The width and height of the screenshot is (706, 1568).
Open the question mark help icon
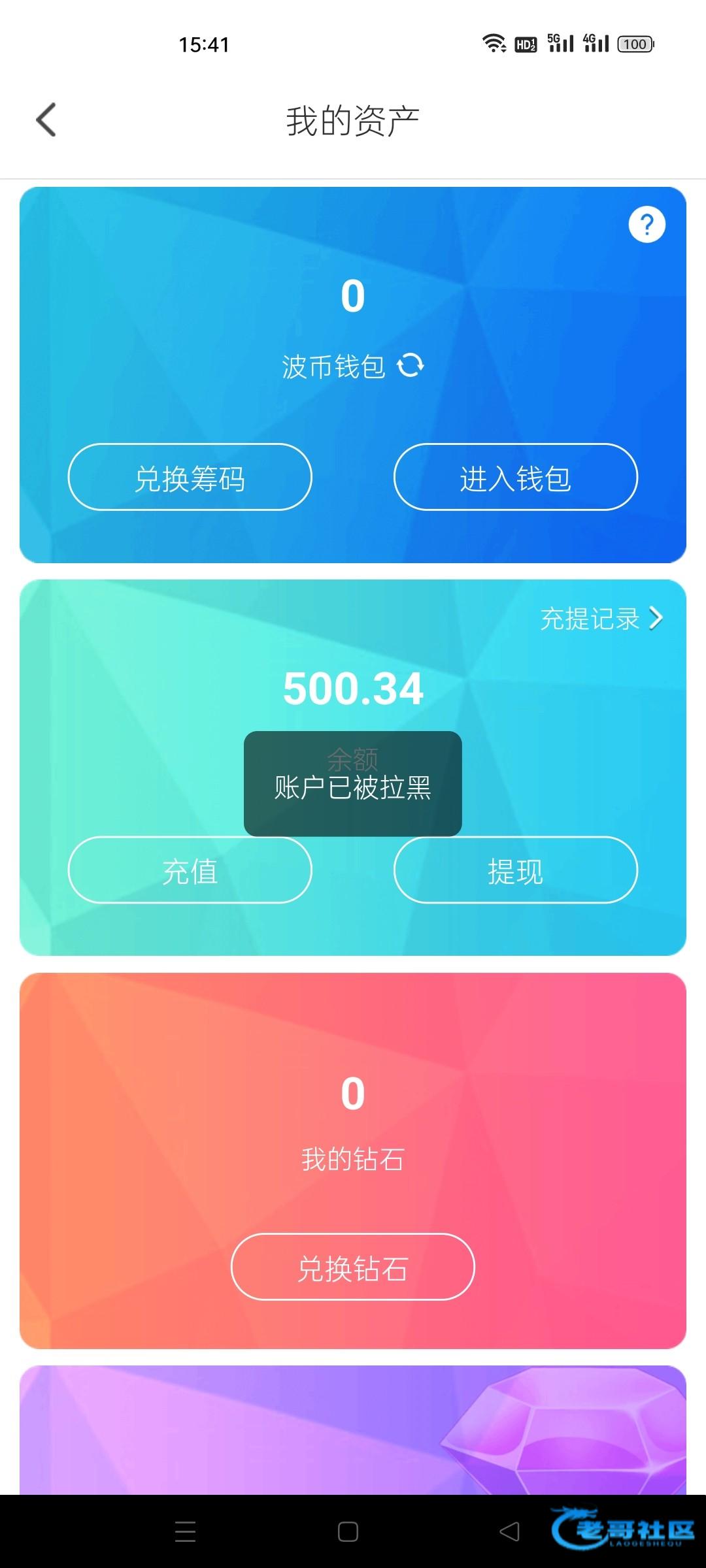647,225
